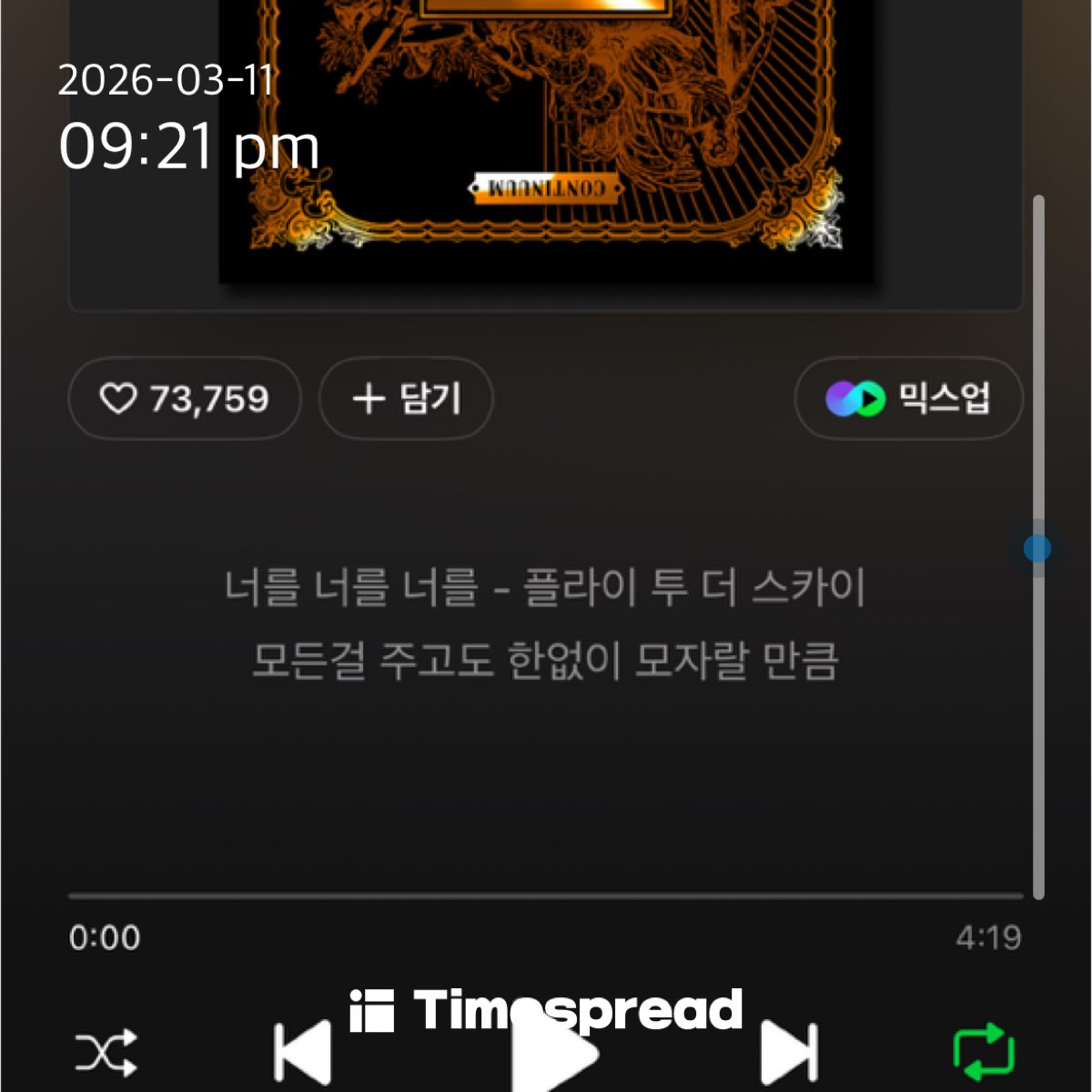This screenshot has height=1092, width=1092.
Task: Add this song via 담기
Action: [x=406, y=399]
